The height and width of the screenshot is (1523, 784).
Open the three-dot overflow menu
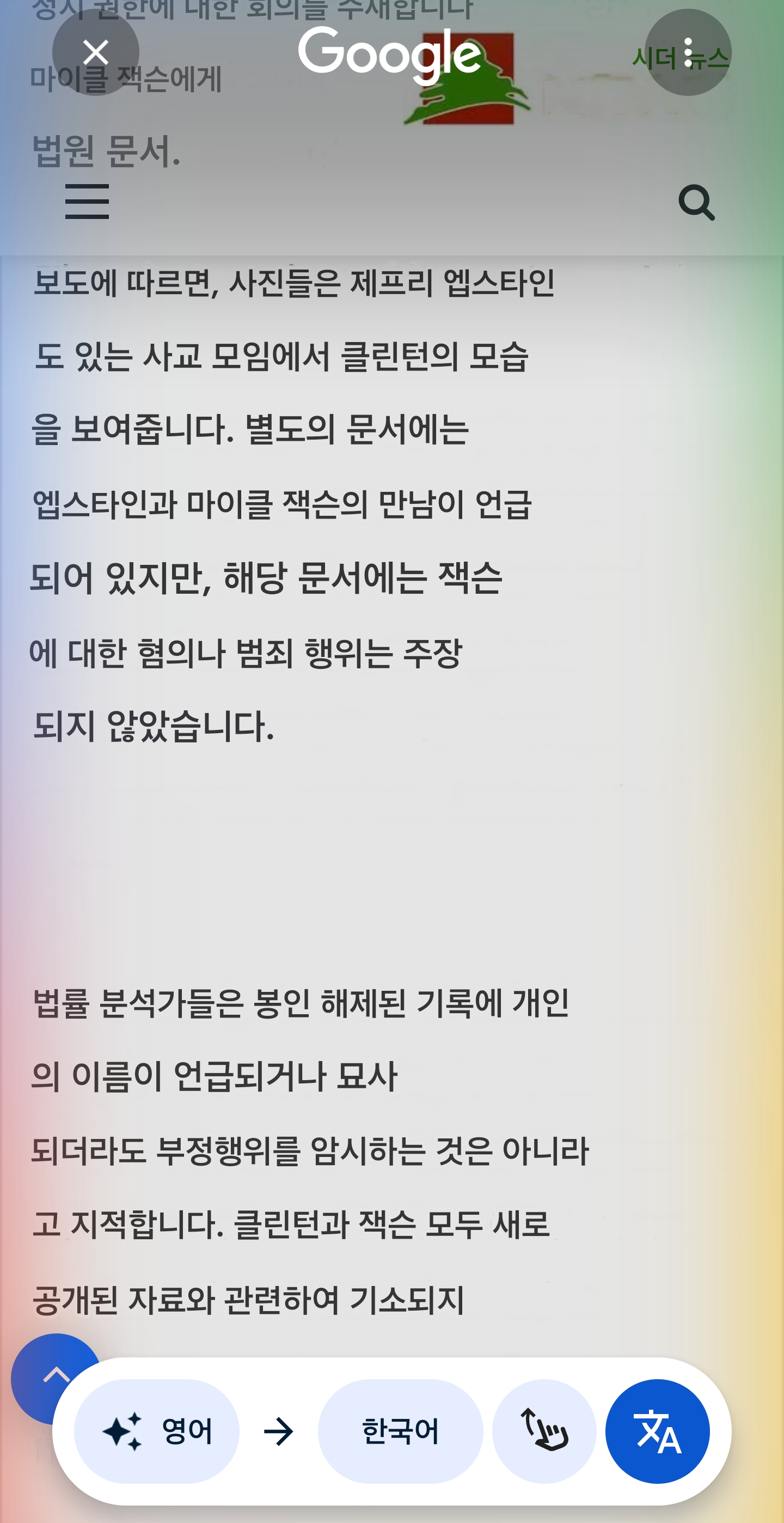point(688,53)
